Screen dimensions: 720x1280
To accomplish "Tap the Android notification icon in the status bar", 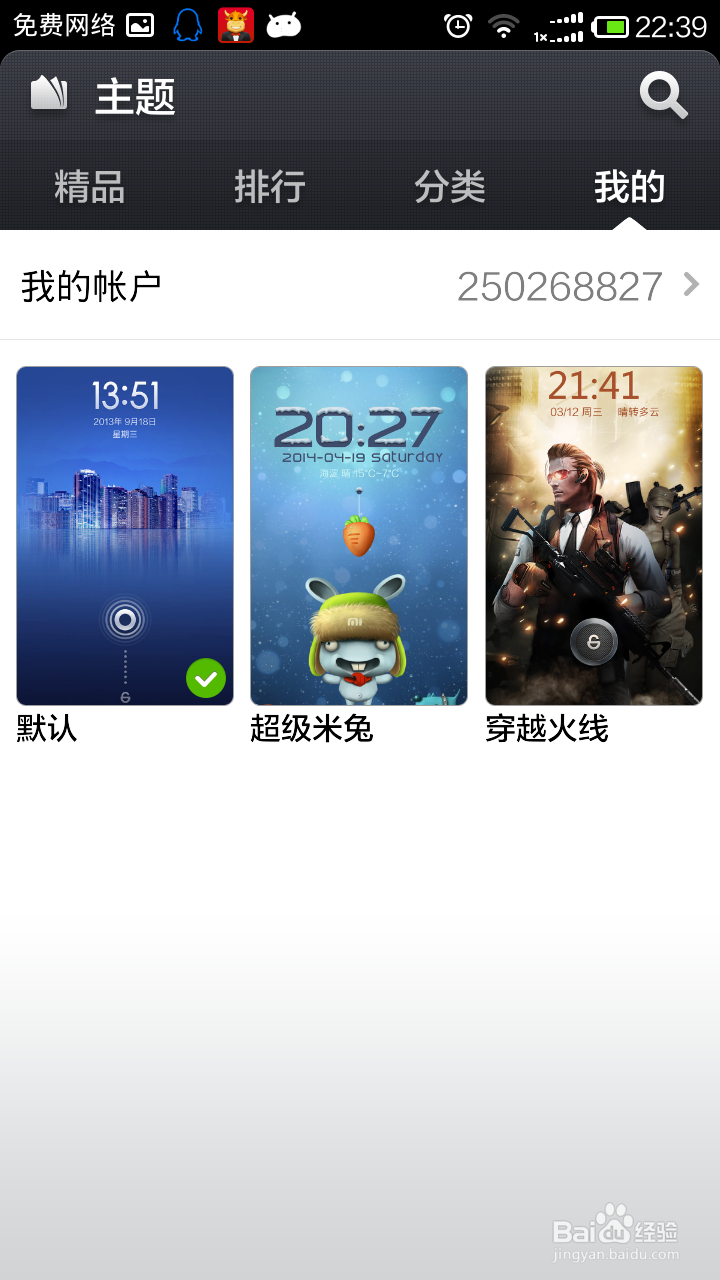I will click(283, 23).
